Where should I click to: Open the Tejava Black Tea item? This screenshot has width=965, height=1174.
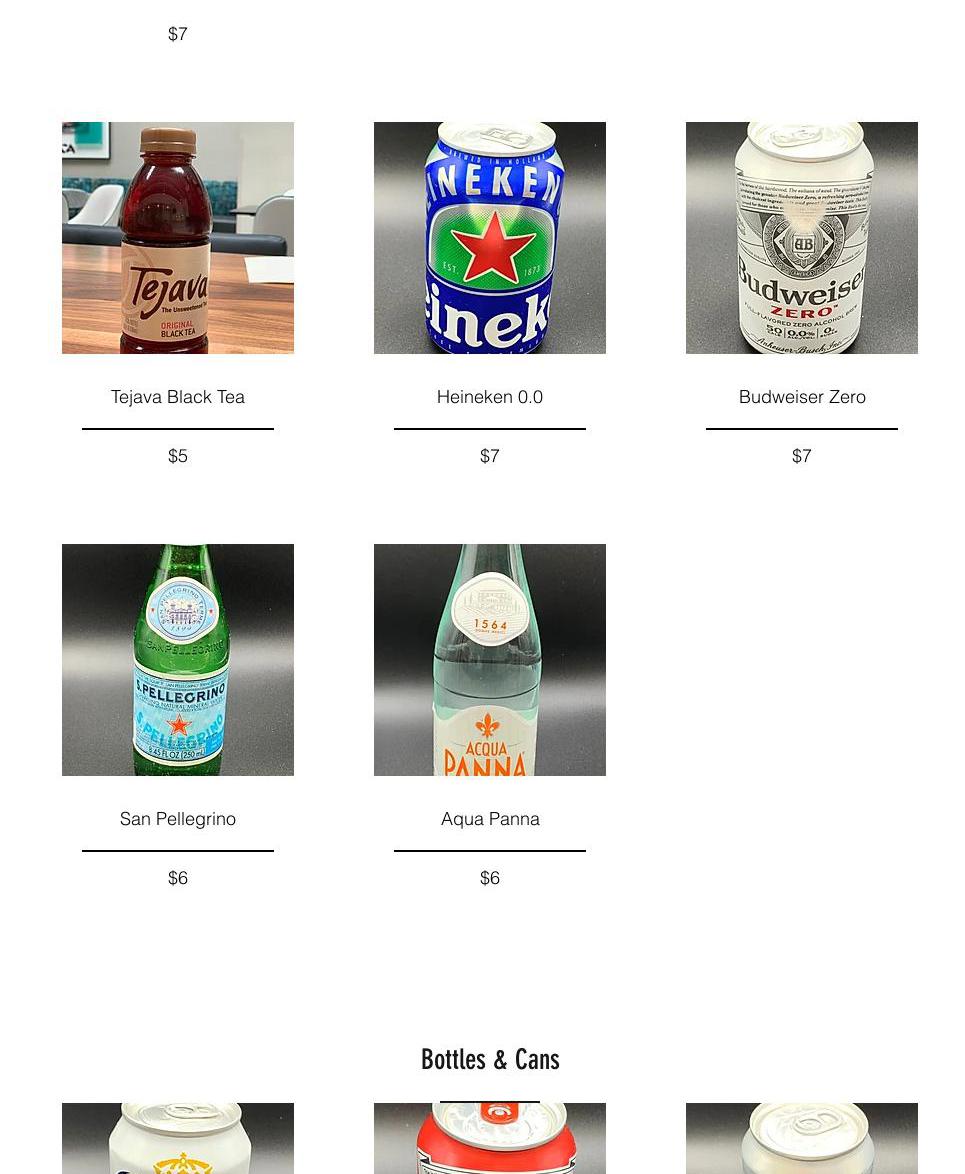[x=178, y=238]
